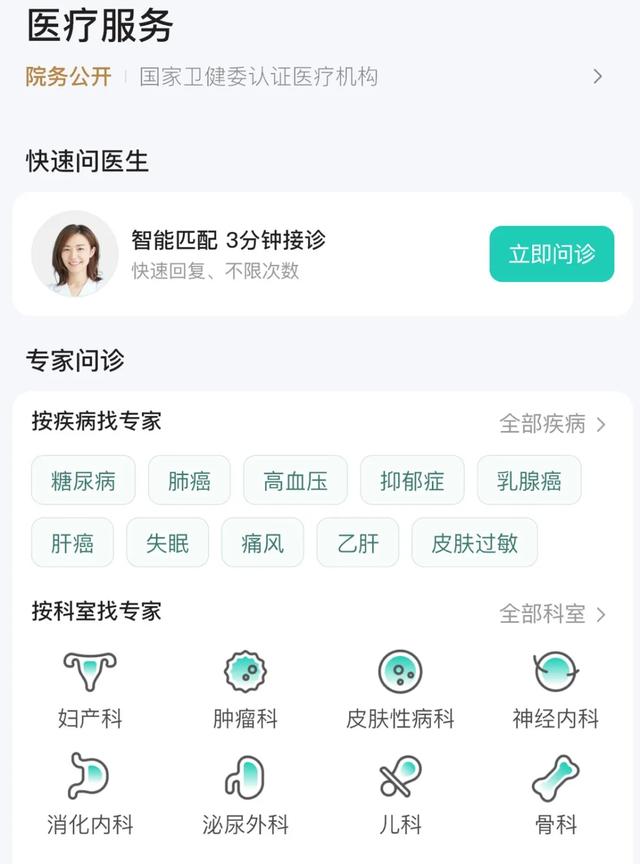The image size is (640, 864).
Task: Pick the 肝癌 chip
Action: coord(72,543)
